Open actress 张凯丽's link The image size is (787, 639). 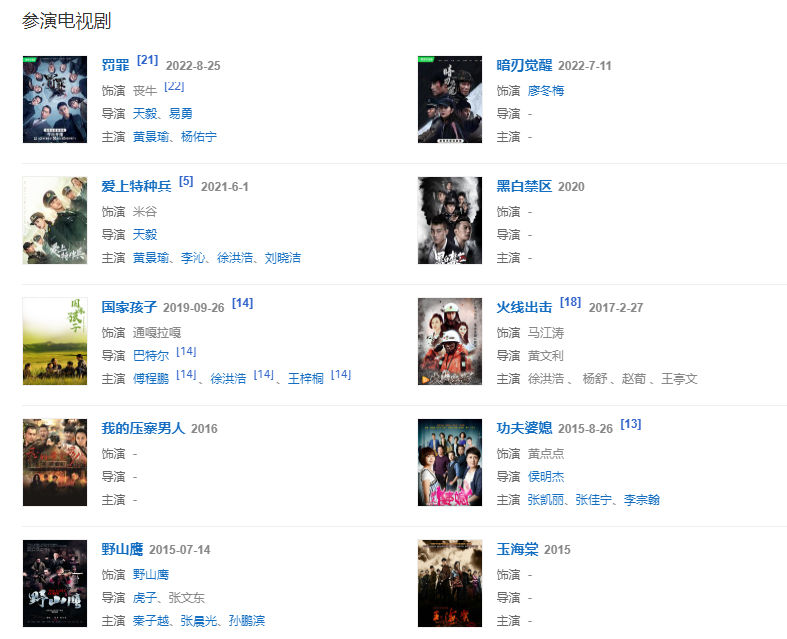tap(546, 499)
